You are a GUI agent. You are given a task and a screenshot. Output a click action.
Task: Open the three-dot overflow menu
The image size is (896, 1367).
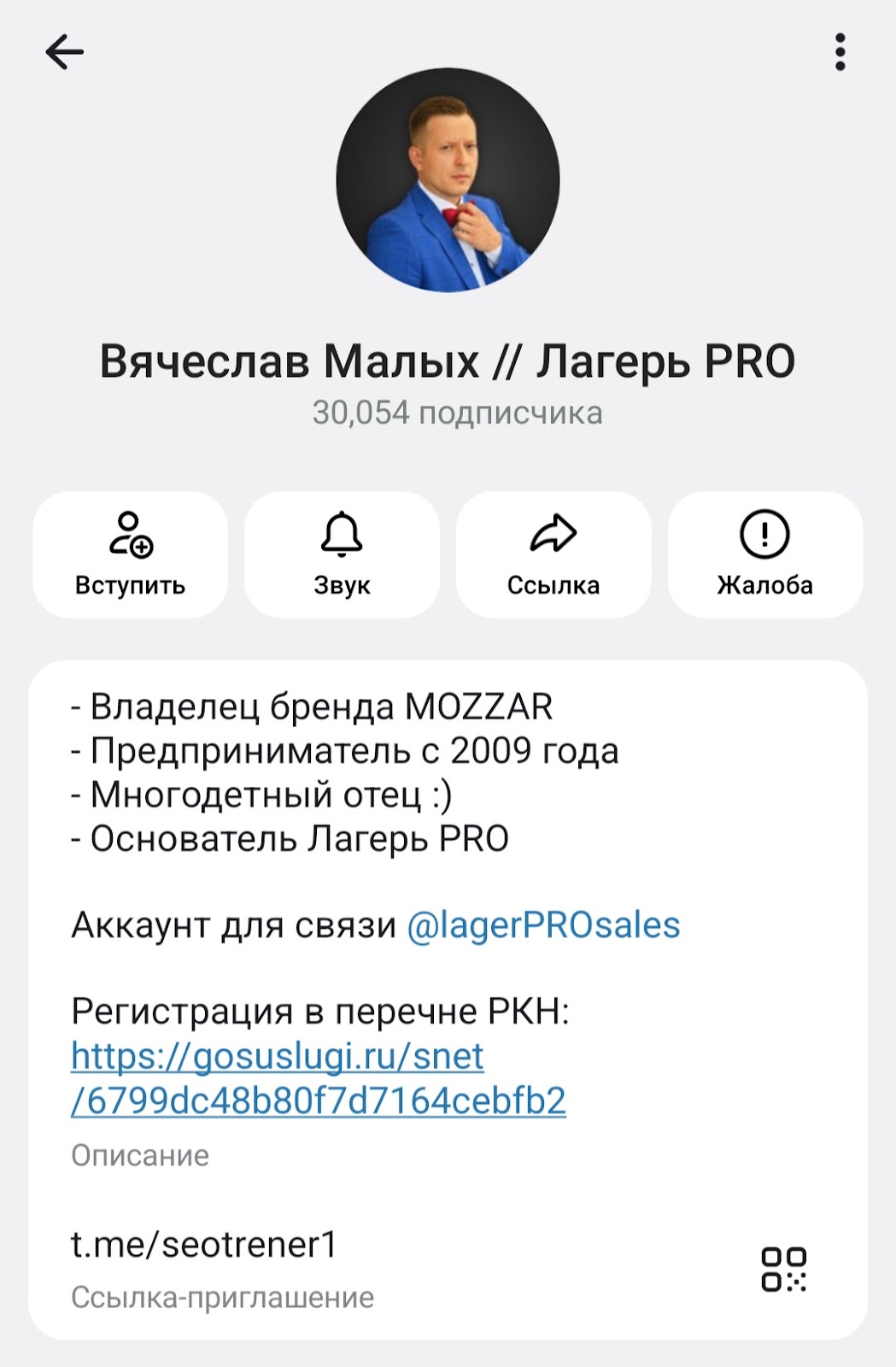coord(840,53)
